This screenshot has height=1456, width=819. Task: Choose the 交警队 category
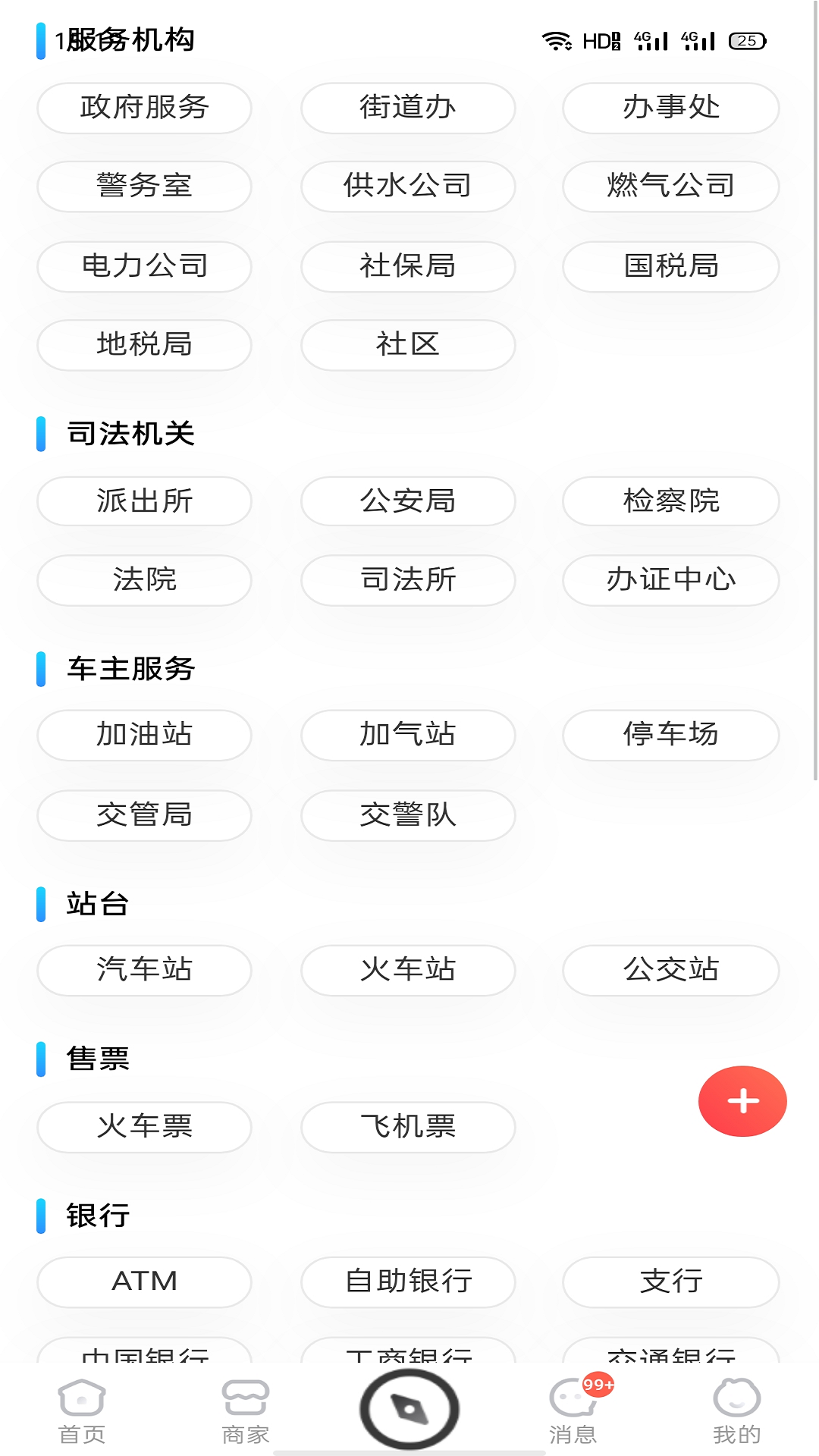[x=408, y=815]
